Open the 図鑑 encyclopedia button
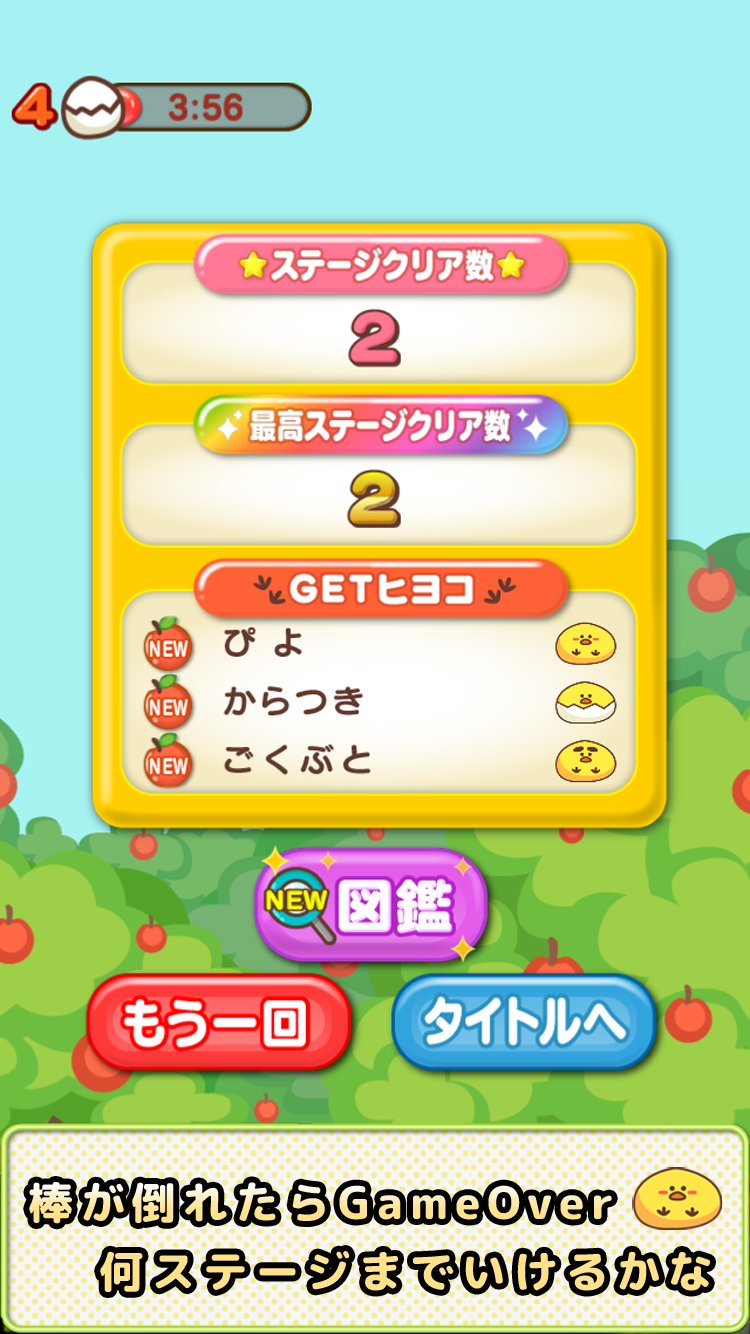The width and height of the screenshot is (750, 1334). (371, 906)
